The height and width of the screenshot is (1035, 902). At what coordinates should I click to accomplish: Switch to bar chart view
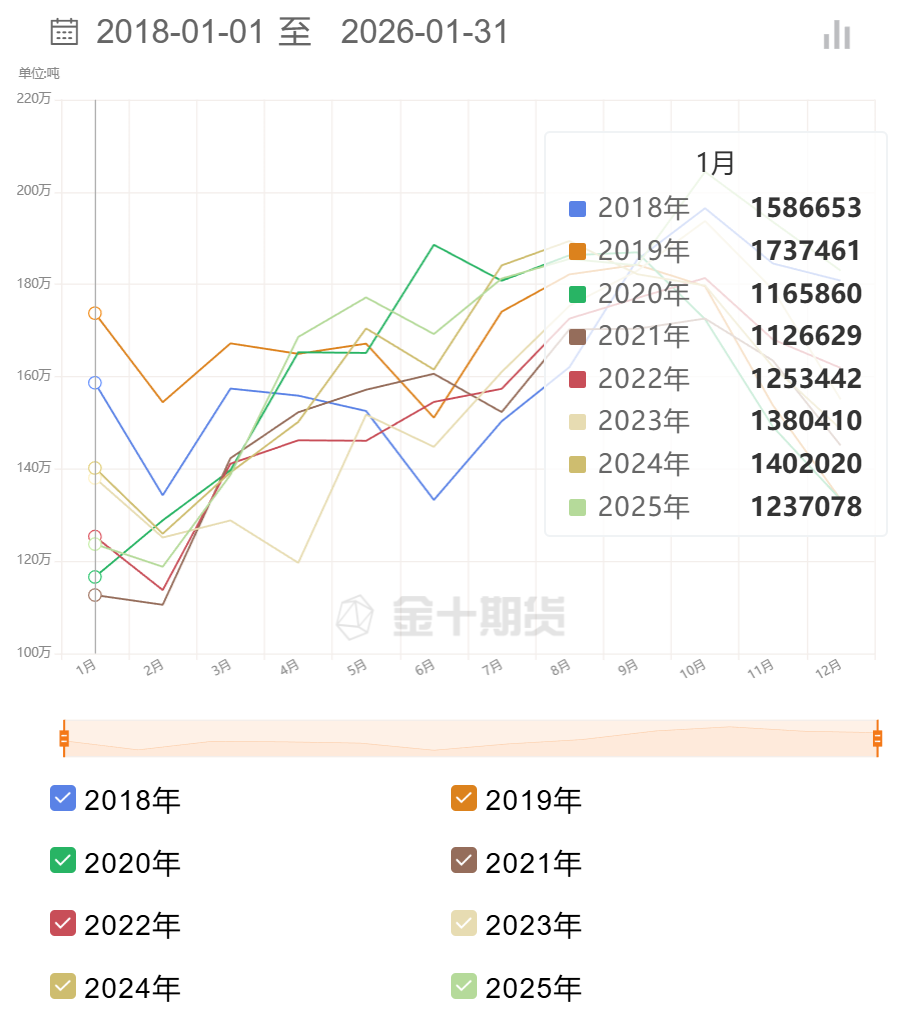pyautogui.click(x=837, y=35)
